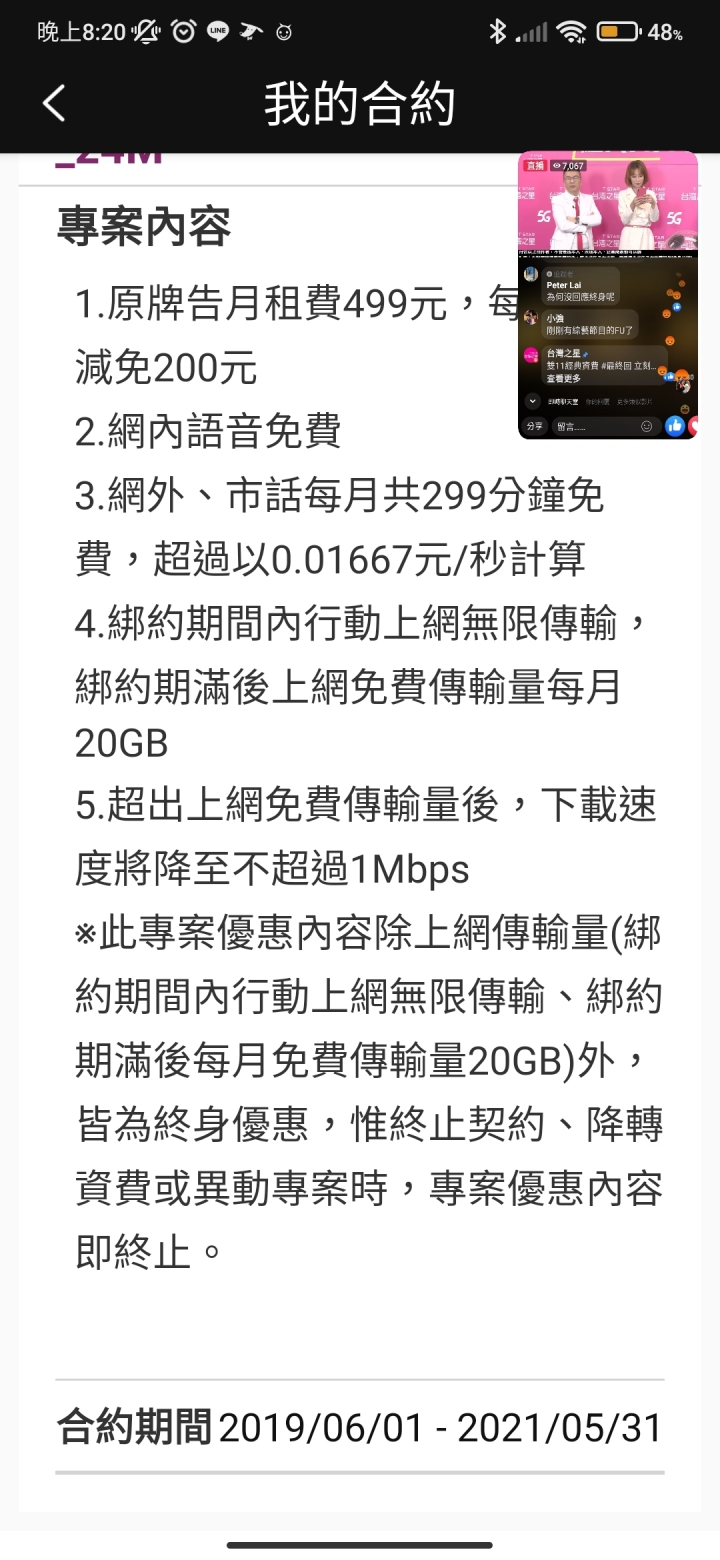Screen dimensions: 720x1560
Task: Open the floating live video window
Action: click(608, 295)
